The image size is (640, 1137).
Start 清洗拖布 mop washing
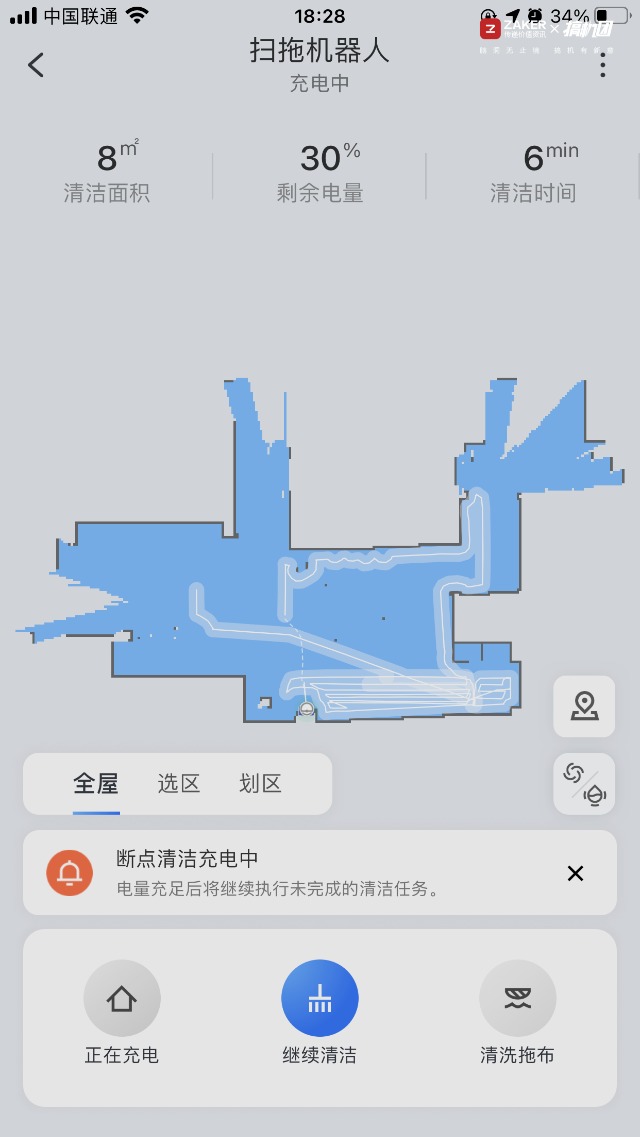click(517, 998)
